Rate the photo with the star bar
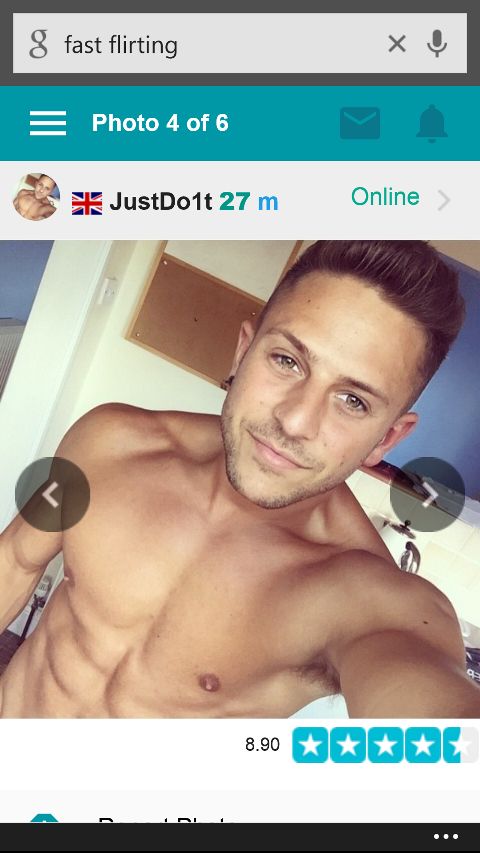This screenshot has height=853, width=480. [x=385, y=745]
